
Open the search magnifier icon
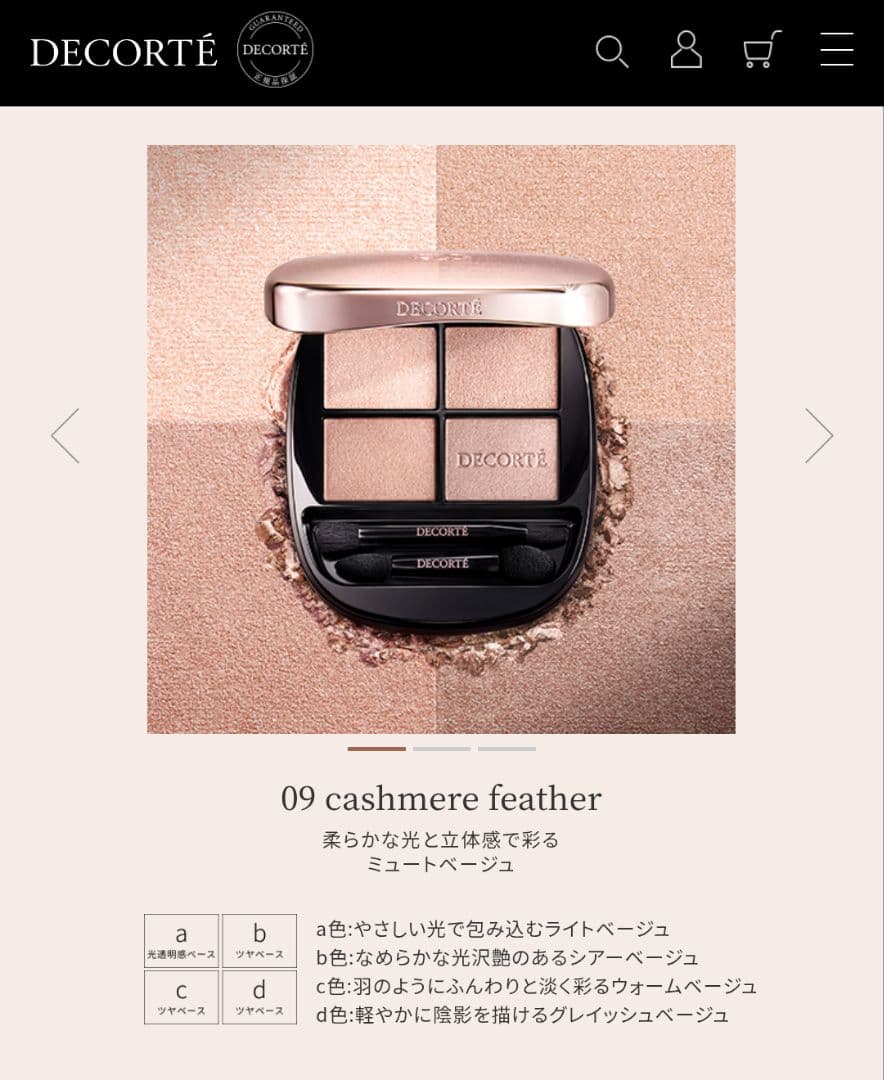pos(611,51)
